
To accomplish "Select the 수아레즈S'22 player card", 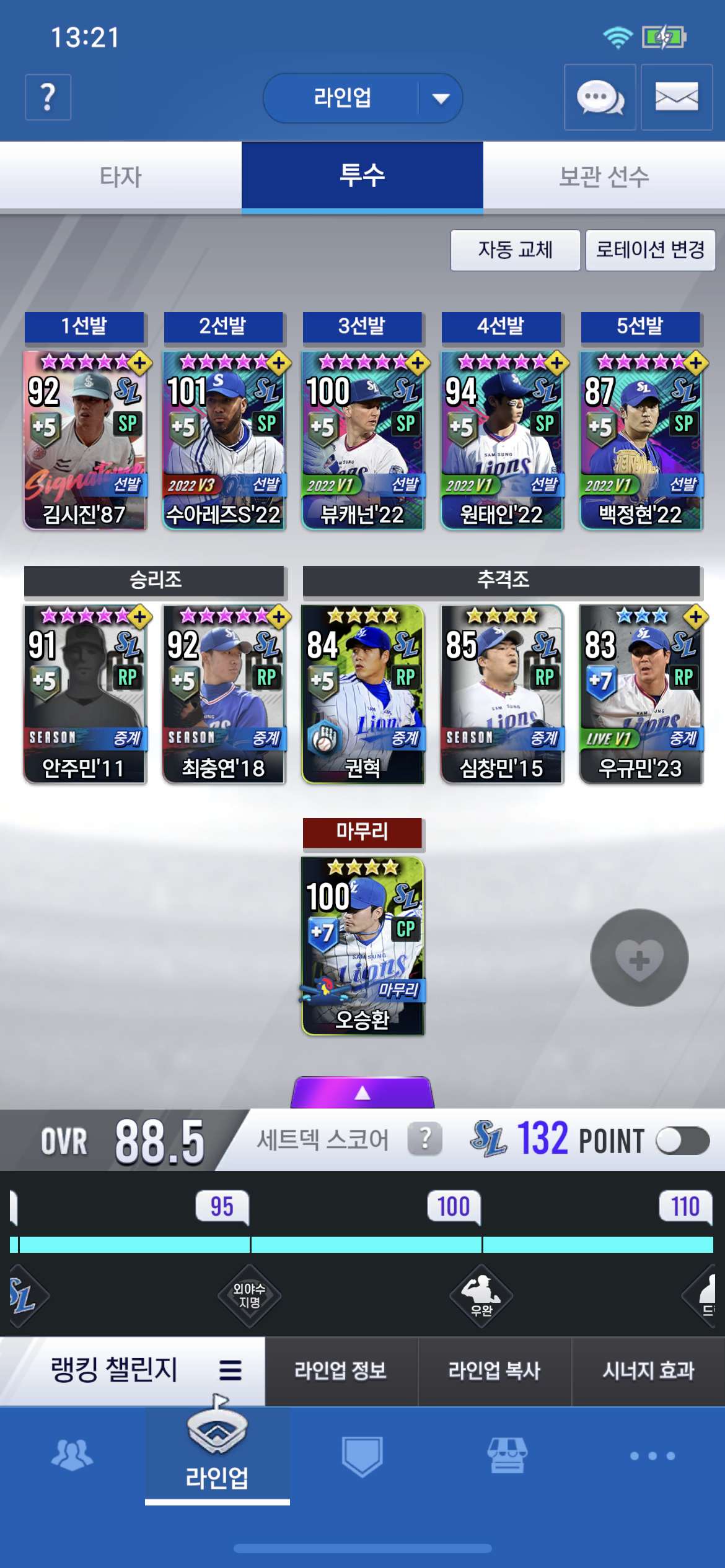I will pos(224,440).
